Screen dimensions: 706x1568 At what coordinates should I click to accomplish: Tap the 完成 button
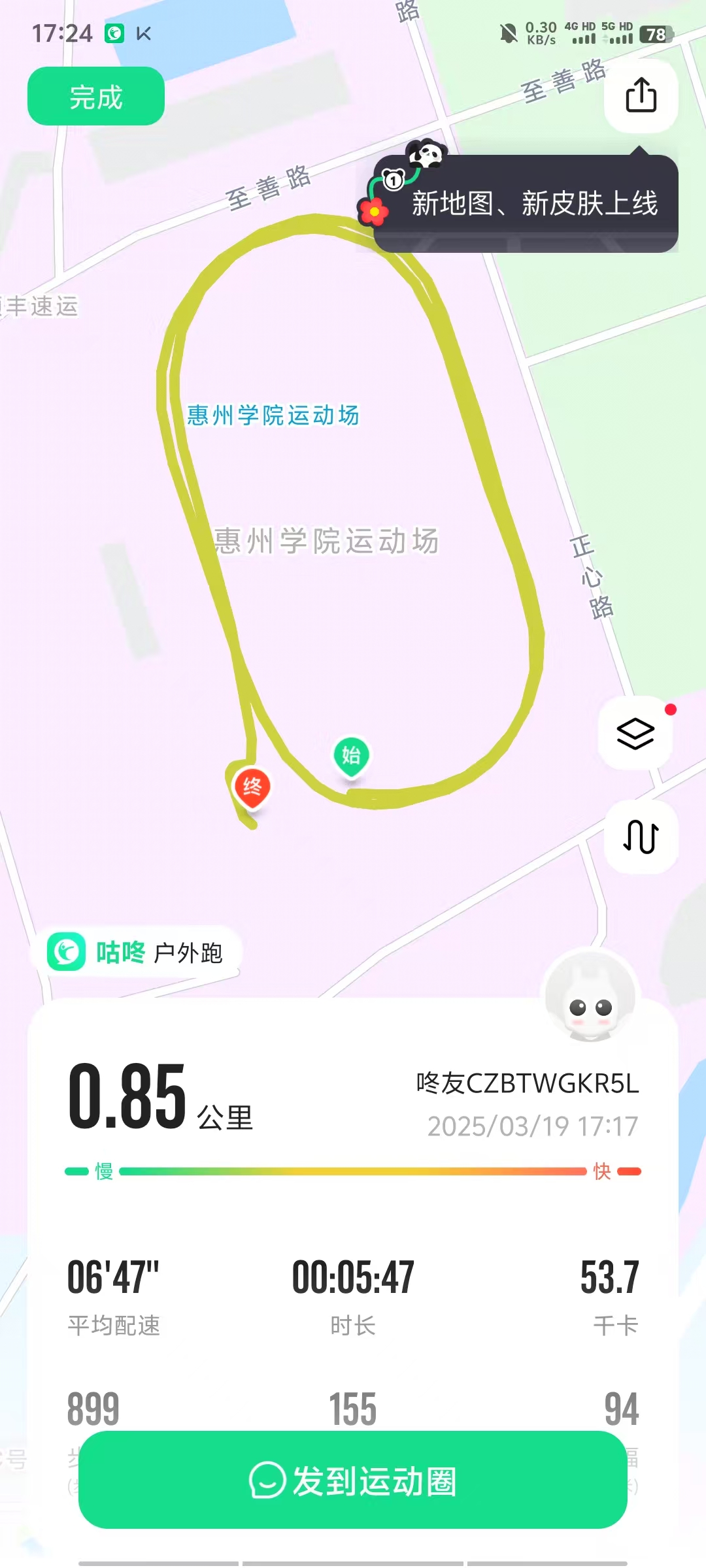click(96, 97)
